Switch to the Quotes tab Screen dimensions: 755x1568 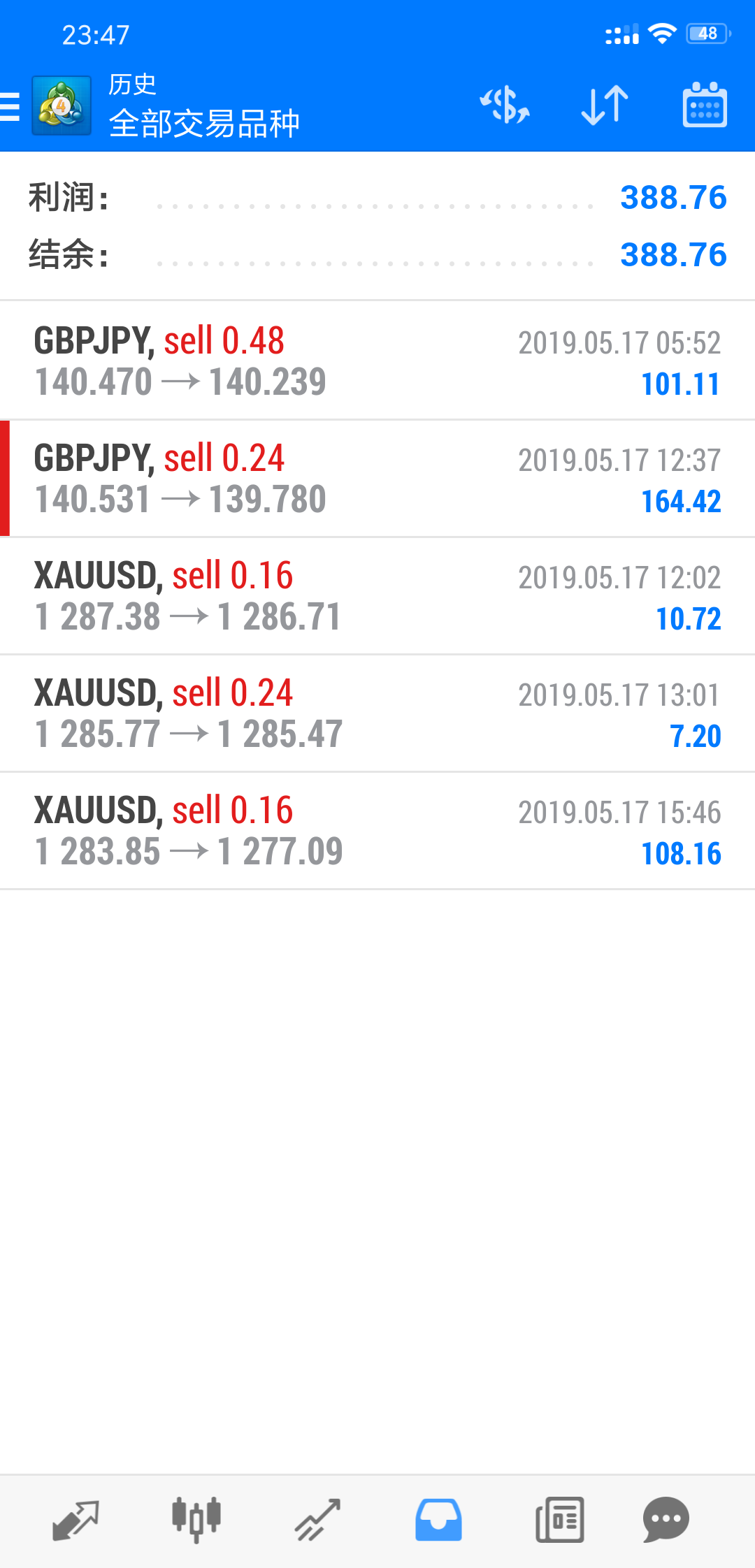(75, 1520)
